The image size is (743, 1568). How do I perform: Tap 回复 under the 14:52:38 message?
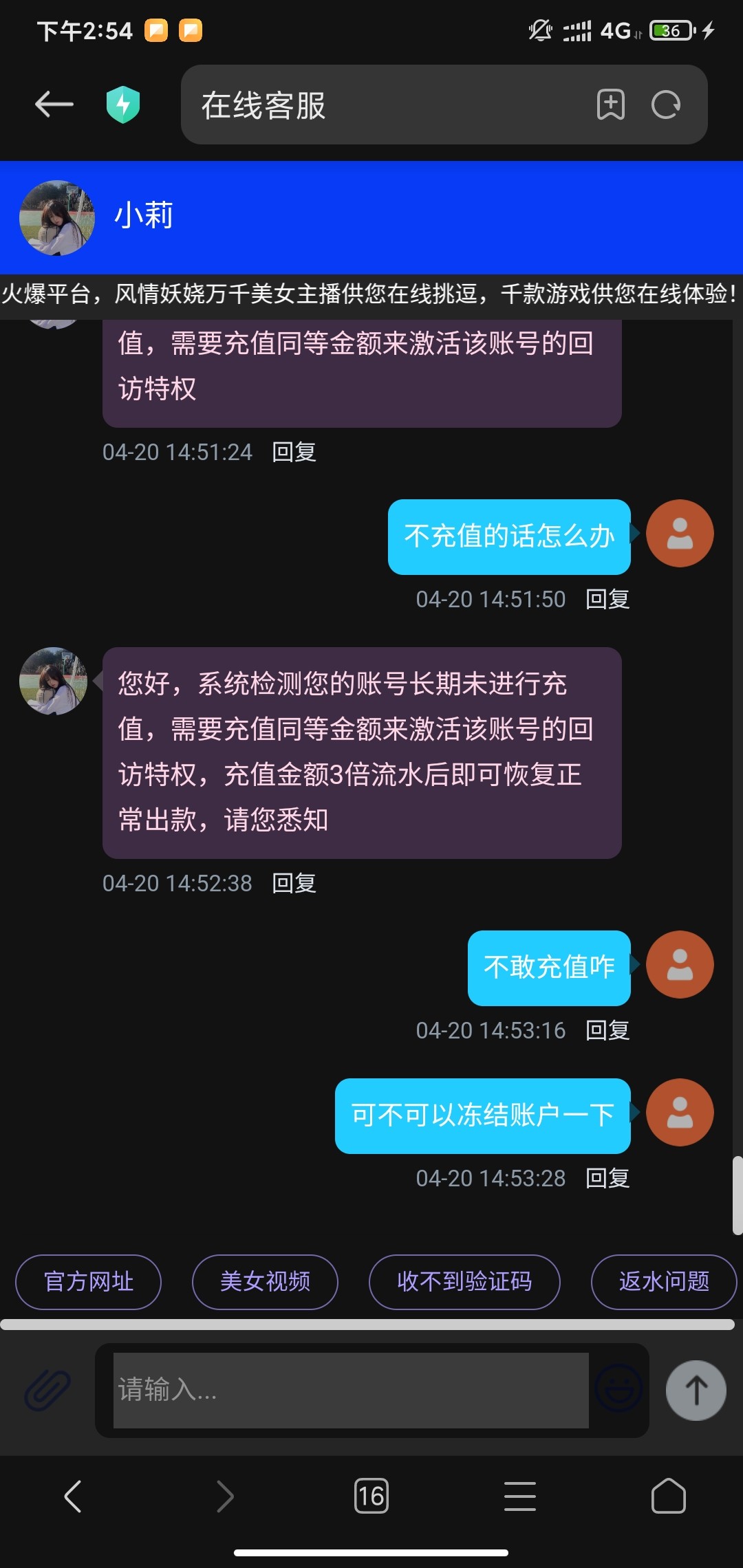(x=294, y=884)
